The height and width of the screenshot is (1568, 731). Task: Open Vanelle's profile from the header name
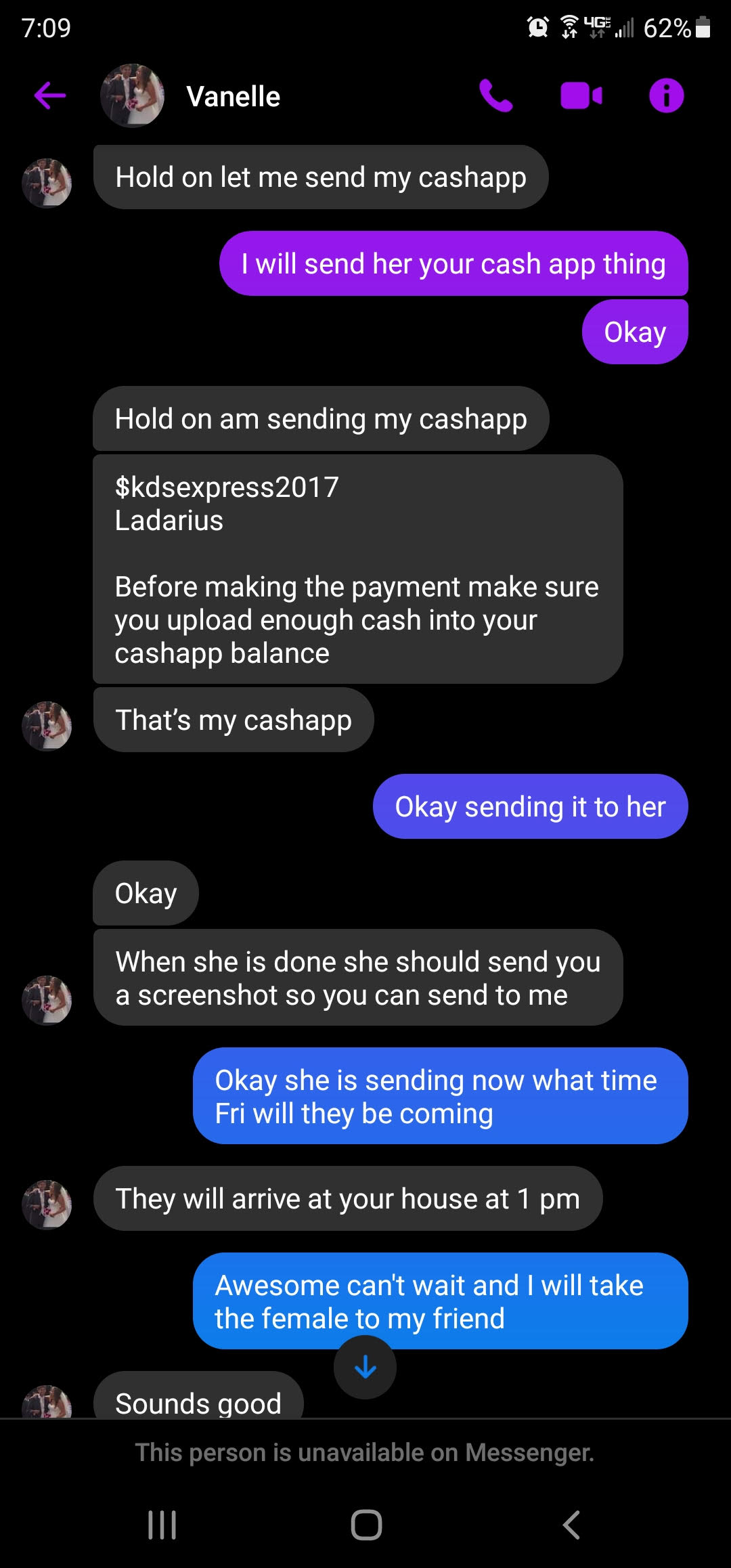[x=233, y=97]
